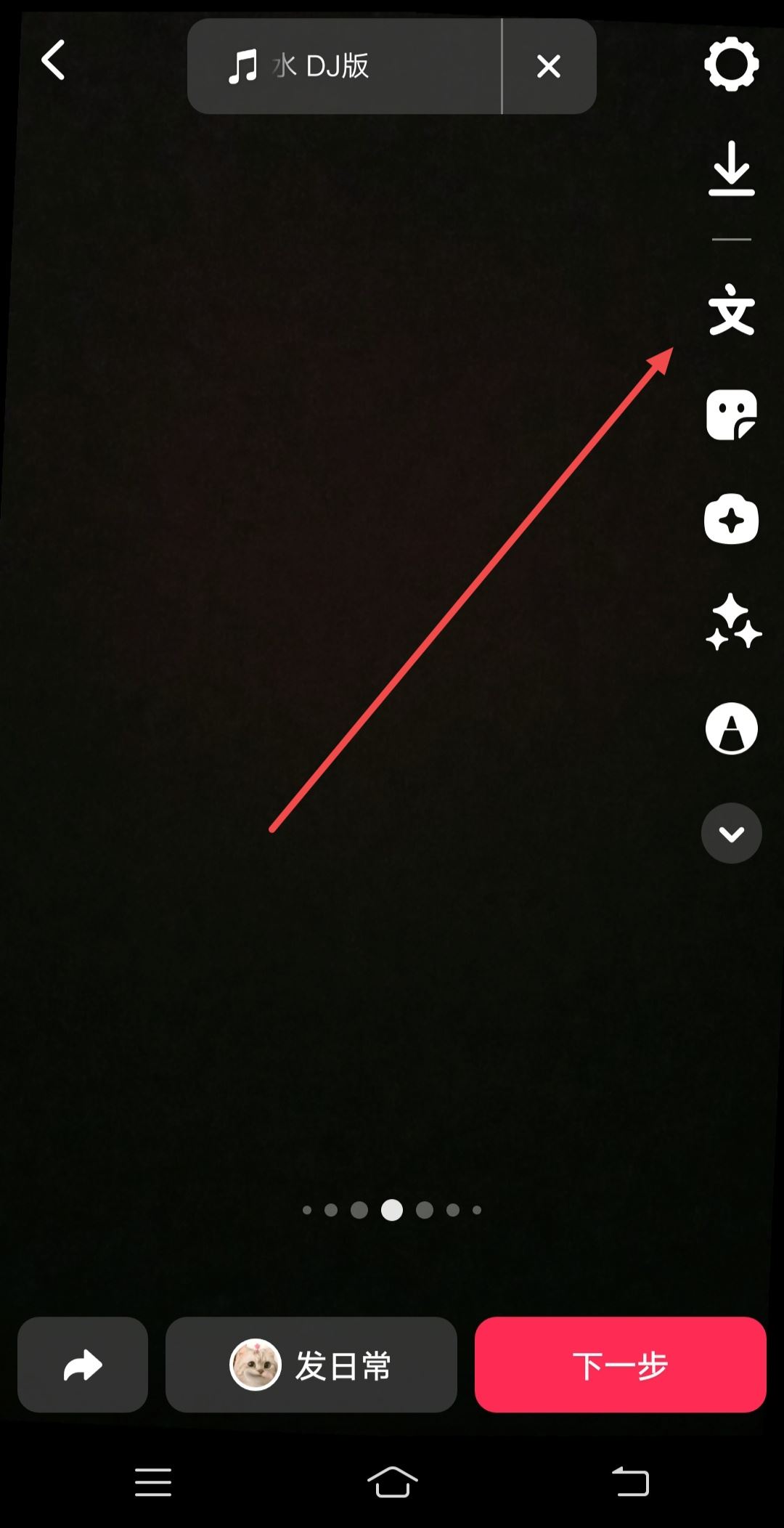Post as daily with 发日常
Screen dimensions: 784x1528
coord(311,1365)
